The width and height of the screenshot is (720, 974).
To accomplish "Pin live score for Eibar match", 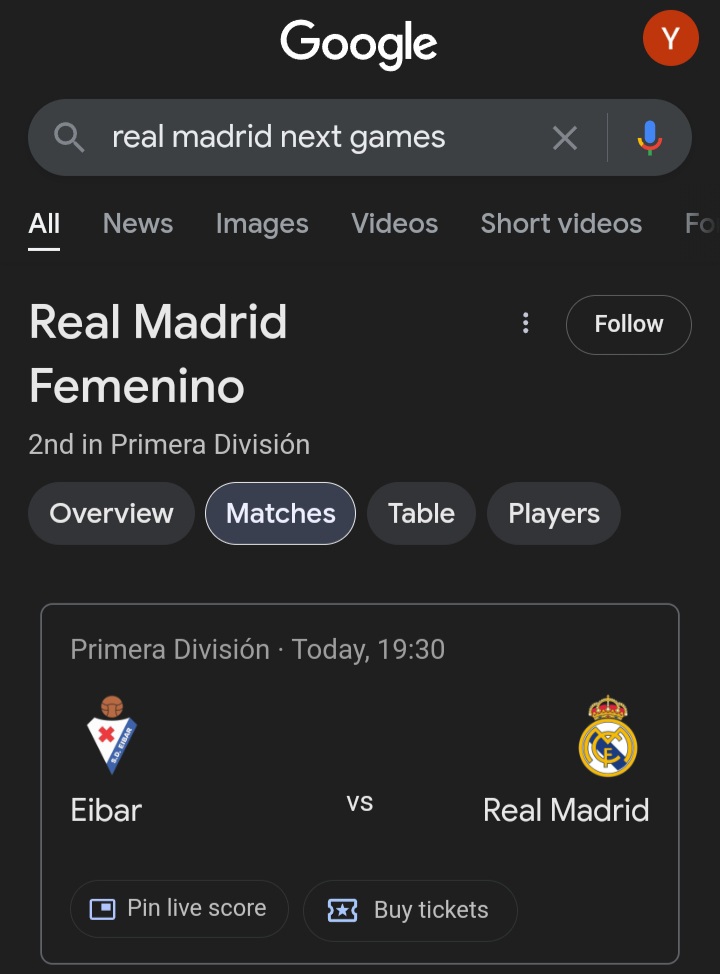I will coord(179,909).
